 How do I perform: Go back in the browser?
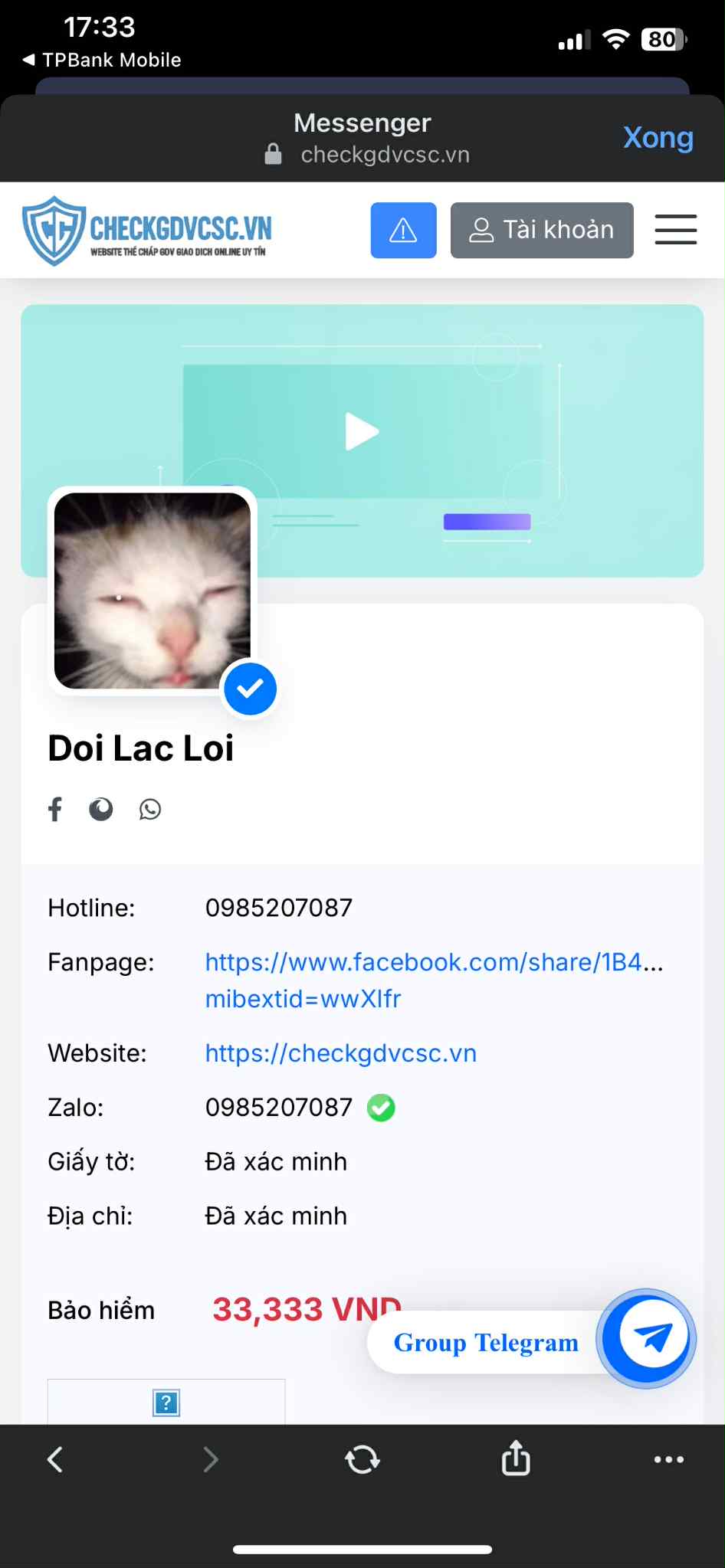tap(55, 1459)
